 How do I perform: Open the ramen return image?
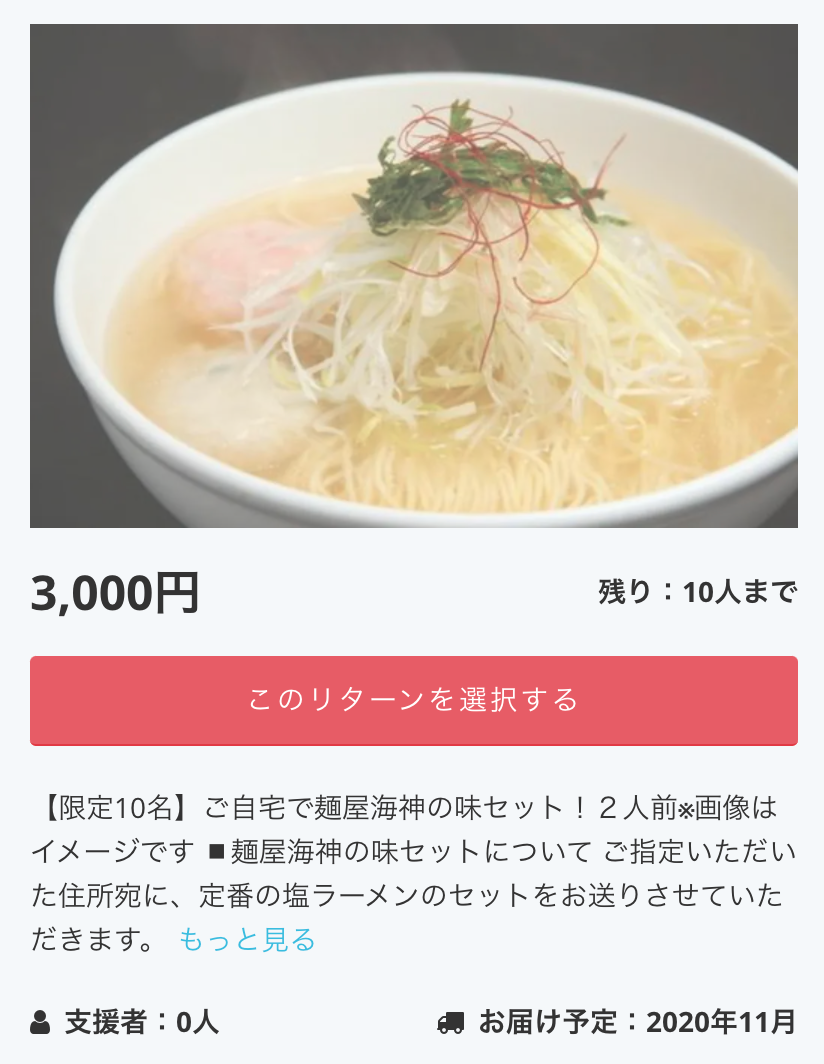pos(413,276)
